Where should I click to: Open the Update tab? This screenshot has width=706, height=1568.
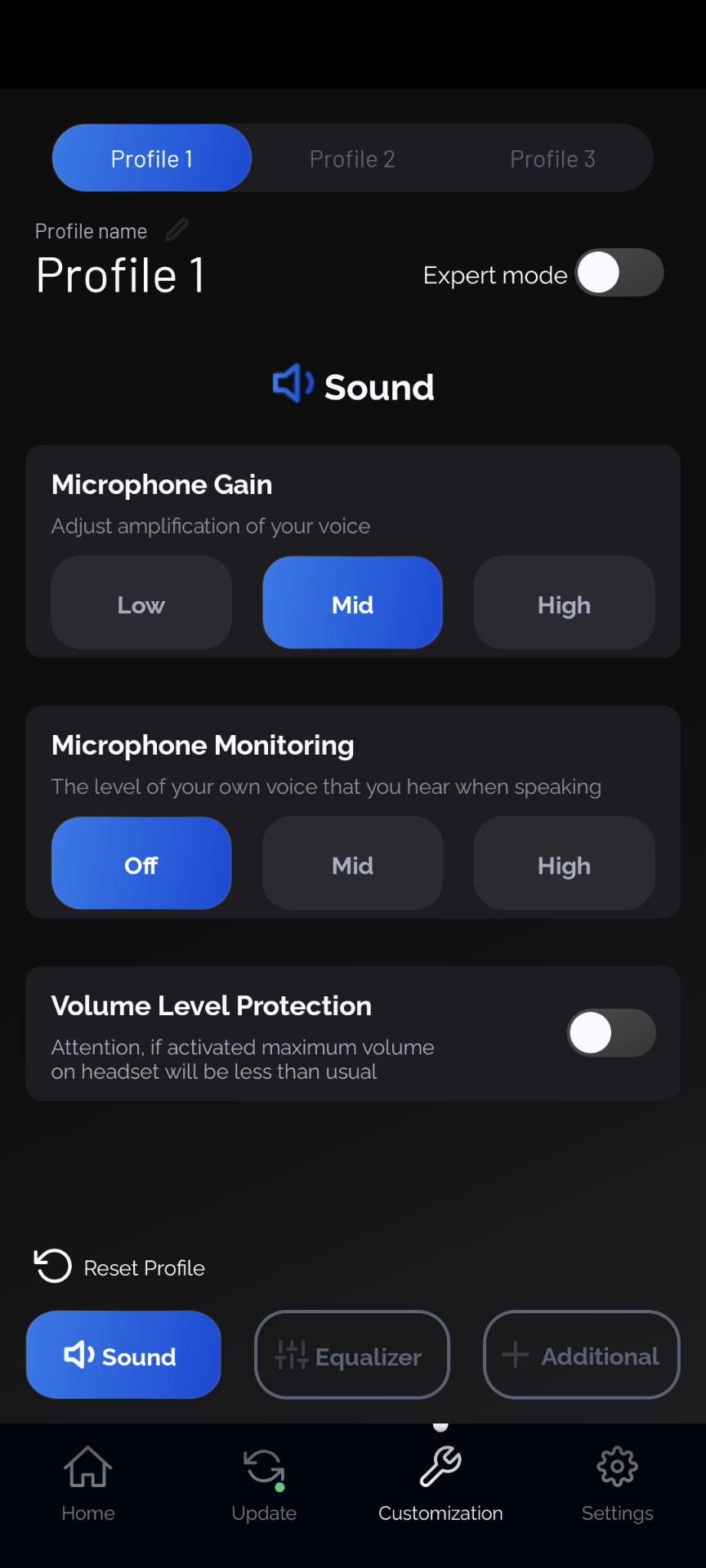(x=264, y=1484)
